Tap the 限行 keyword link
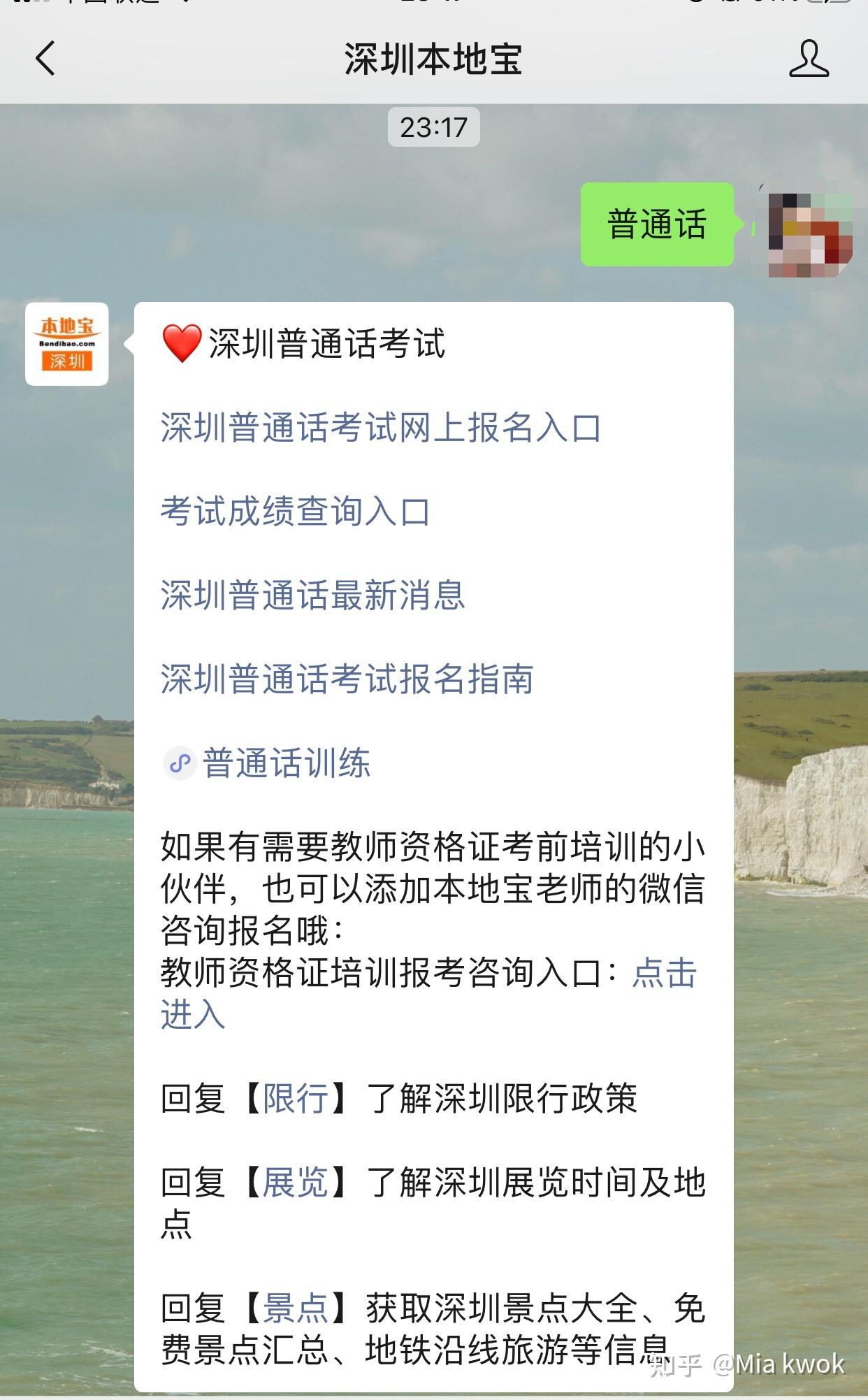Image resolution: width=868 pixels, height=1400 pixels. pos(296,1098)
